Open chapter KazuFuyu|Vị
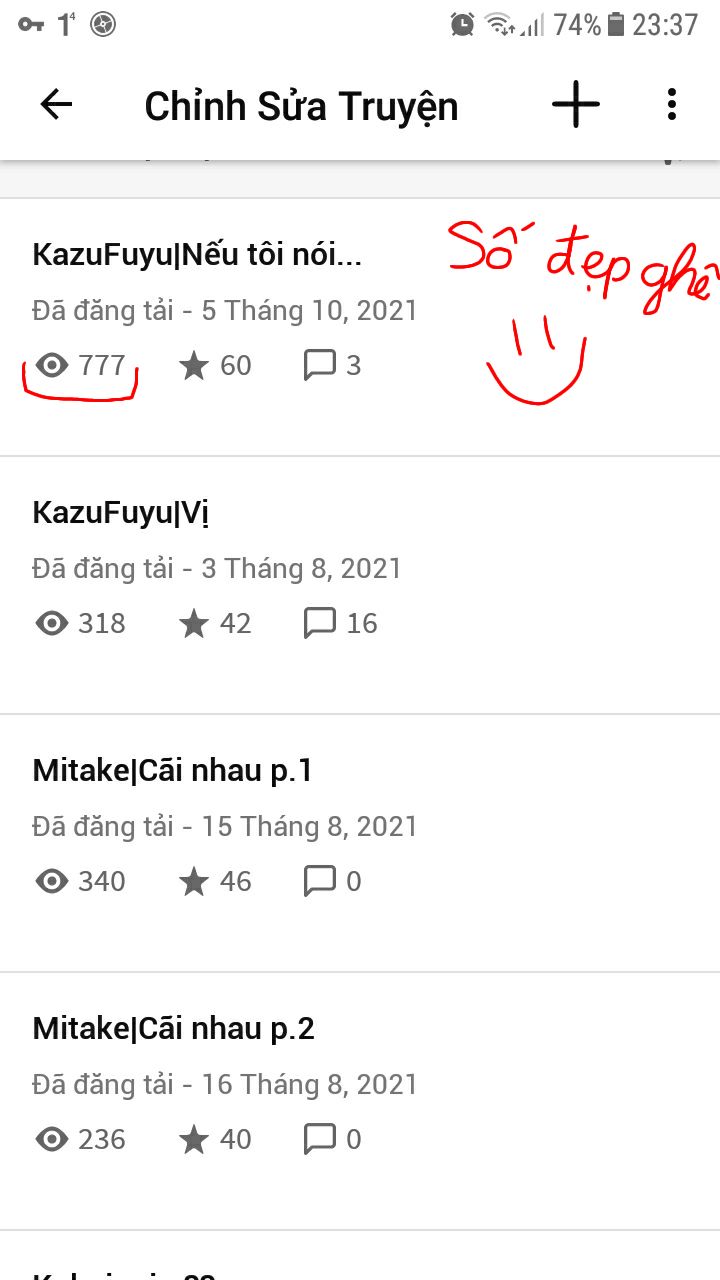Image resolution: width=720 pixels, height=1280 pixels. (x=360, y=585)
